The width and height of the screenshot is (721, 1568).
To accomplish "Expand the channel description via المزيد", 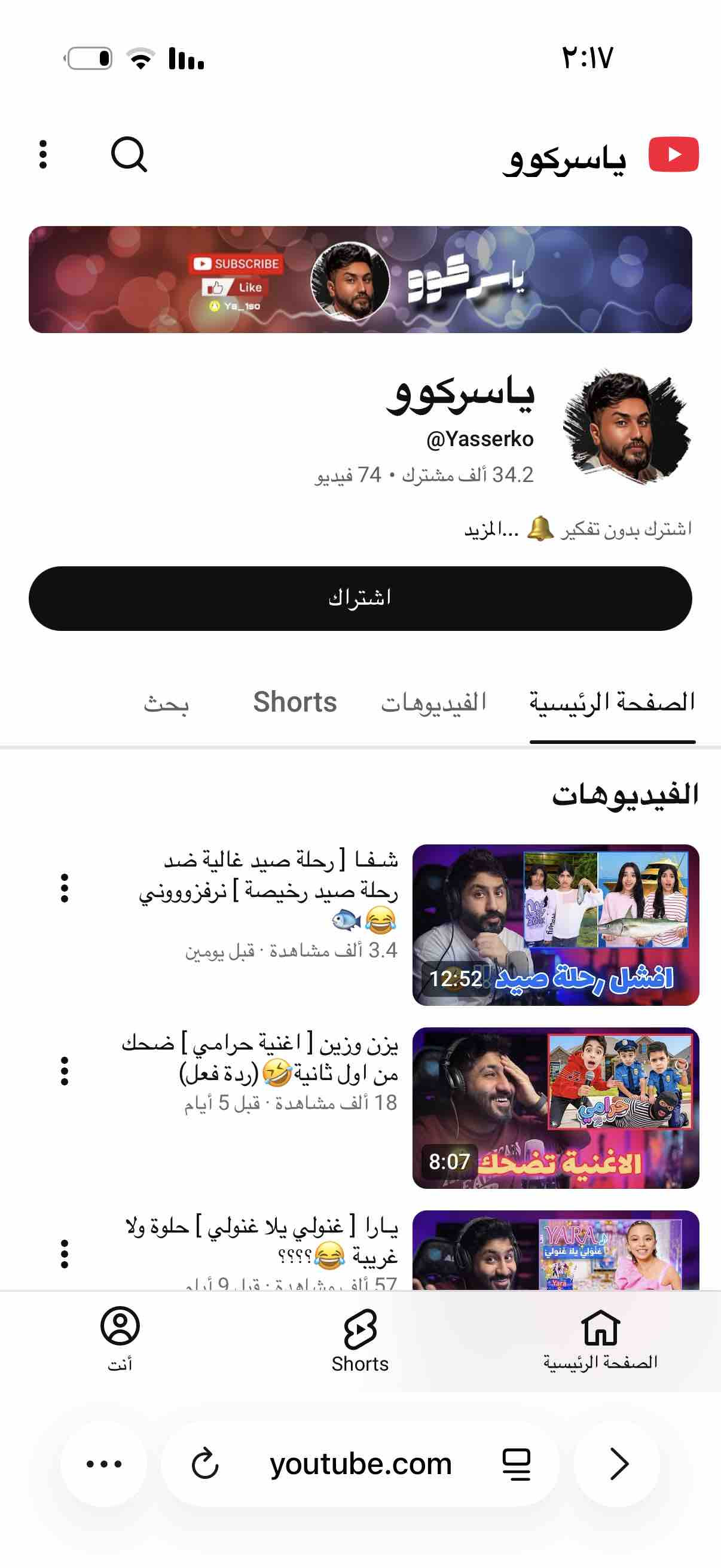I will [x=491, y=529].
